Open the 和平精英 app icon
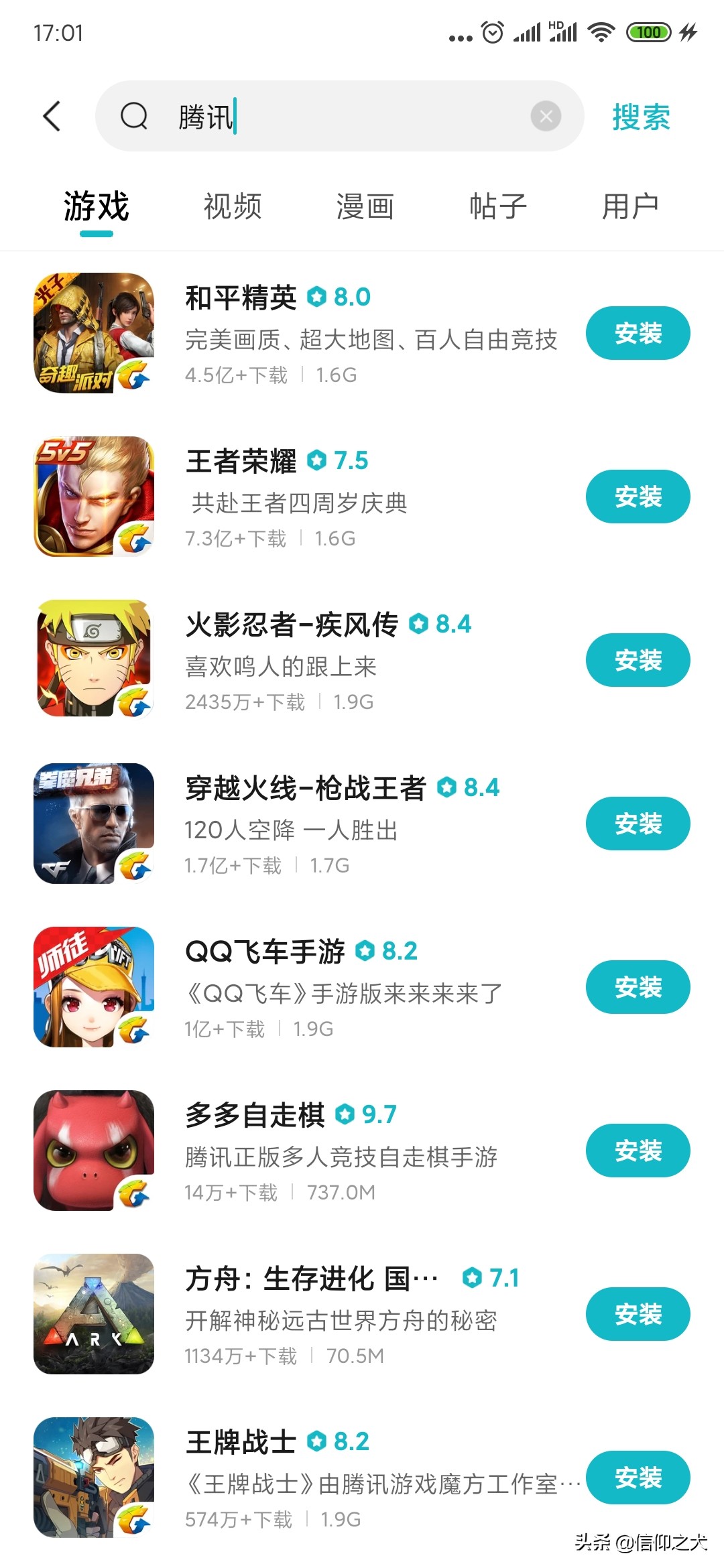The image size is (724, 1568). [94, 333]
